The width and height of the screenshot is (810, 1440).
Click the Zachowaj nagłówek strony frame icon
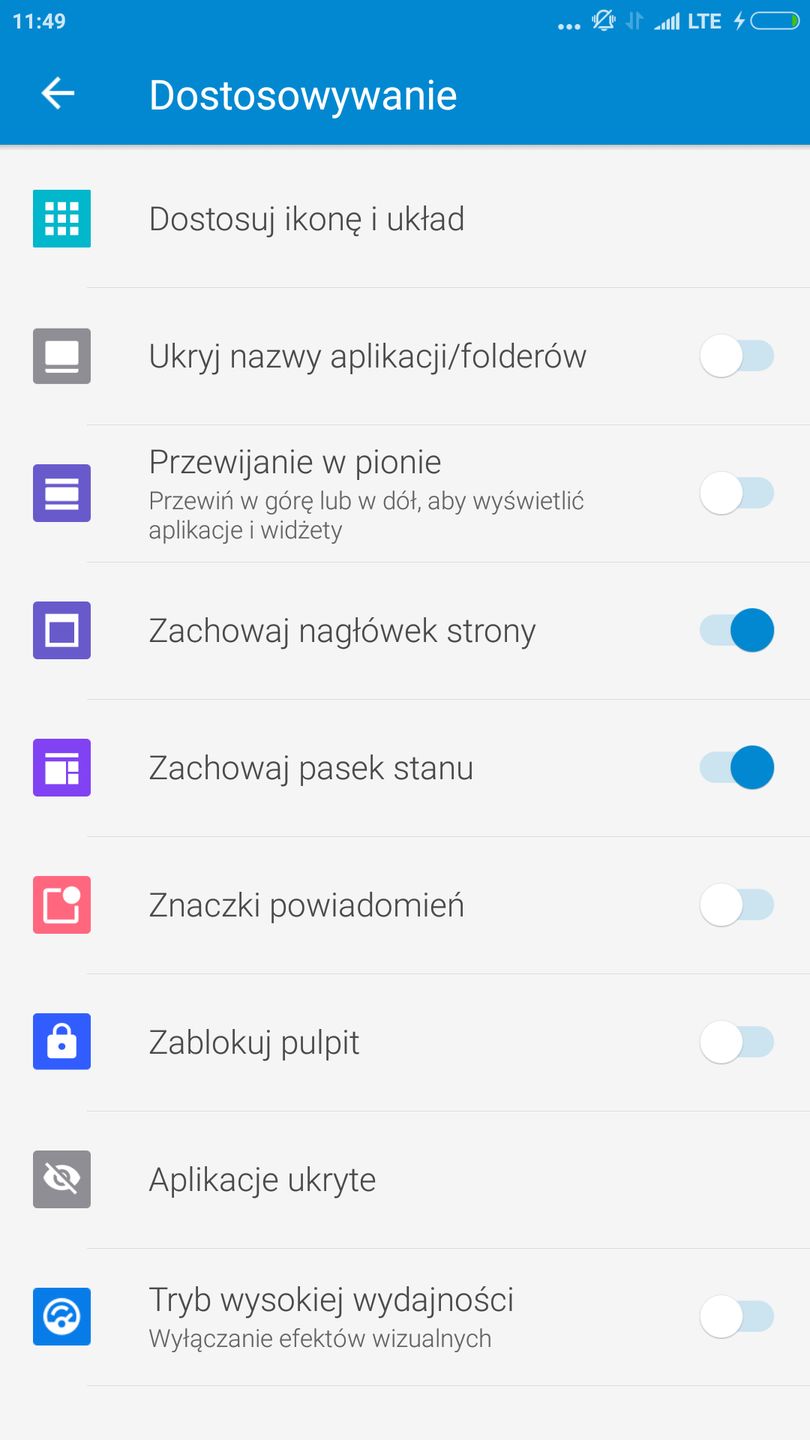(61, 630)
